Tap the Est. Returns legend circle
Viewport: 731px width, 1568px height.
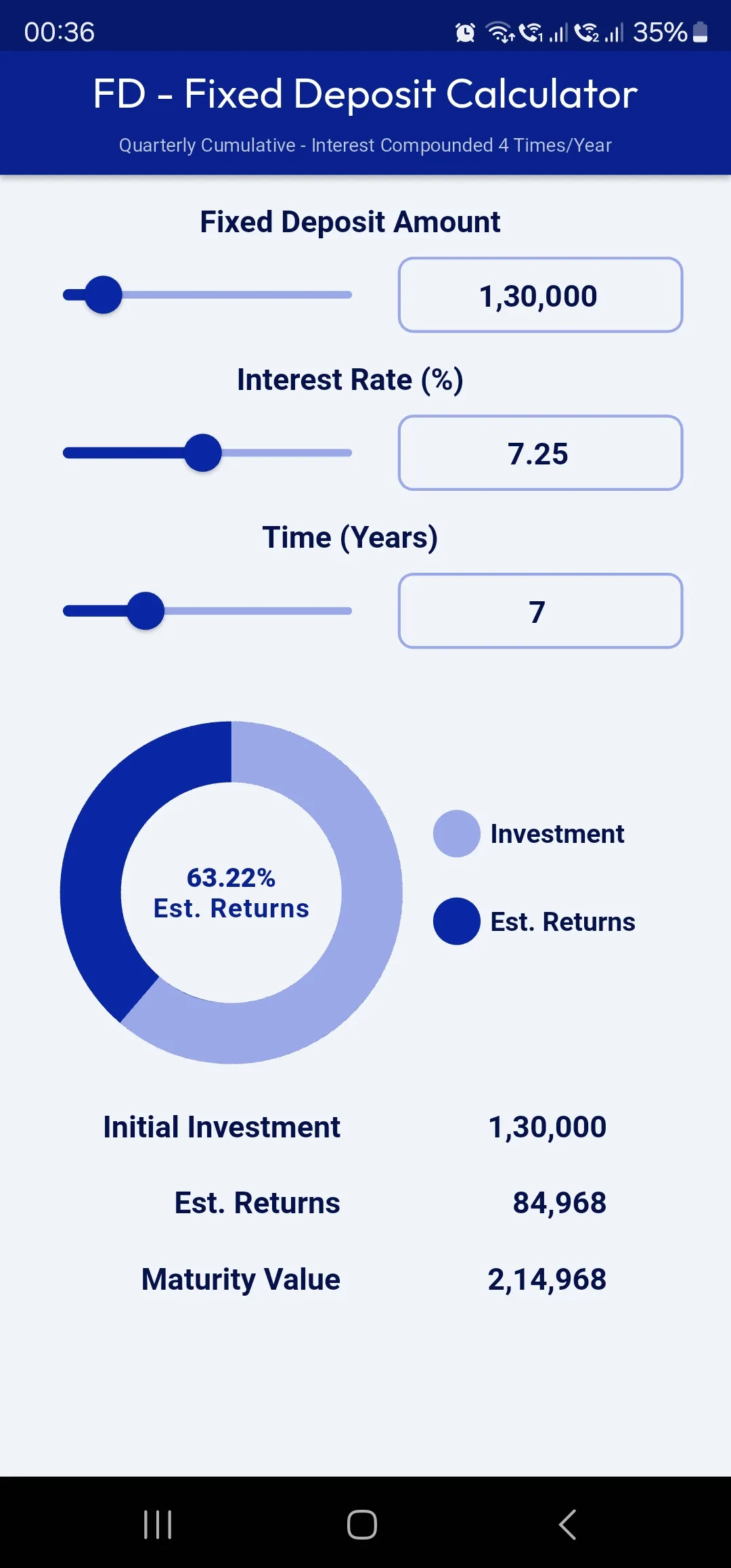(x=456, y=921)
